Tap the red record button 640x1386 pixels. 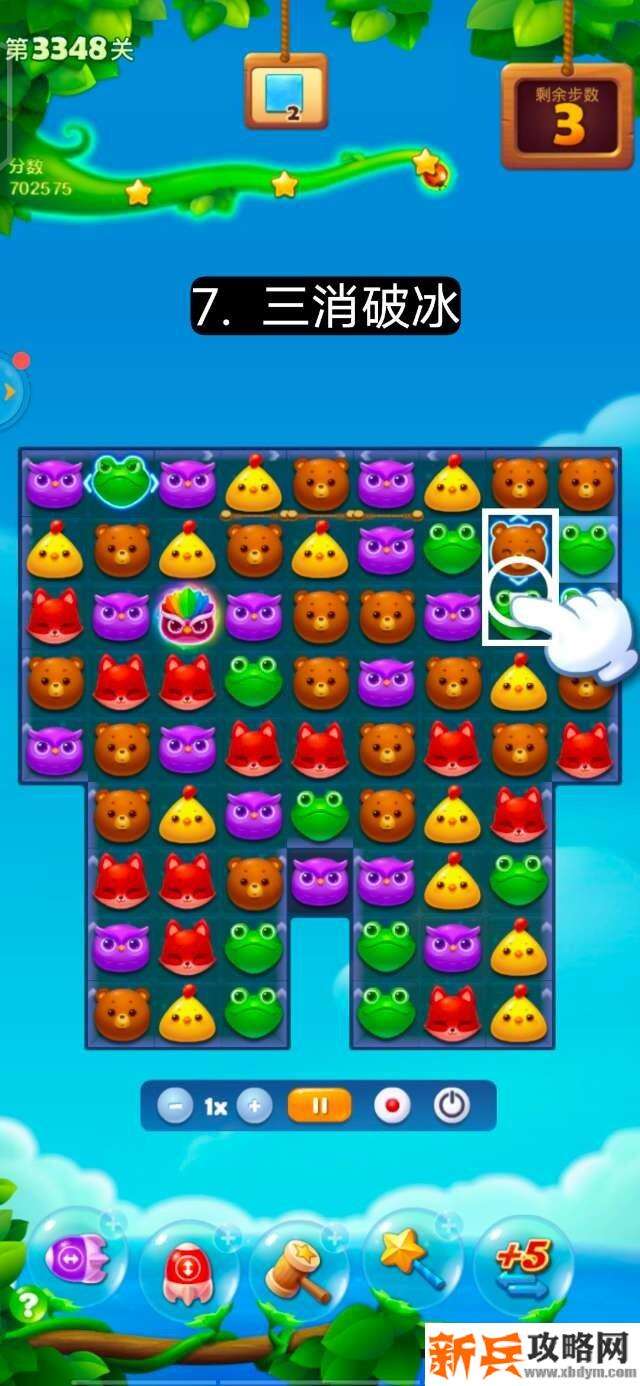point(392,1106)
